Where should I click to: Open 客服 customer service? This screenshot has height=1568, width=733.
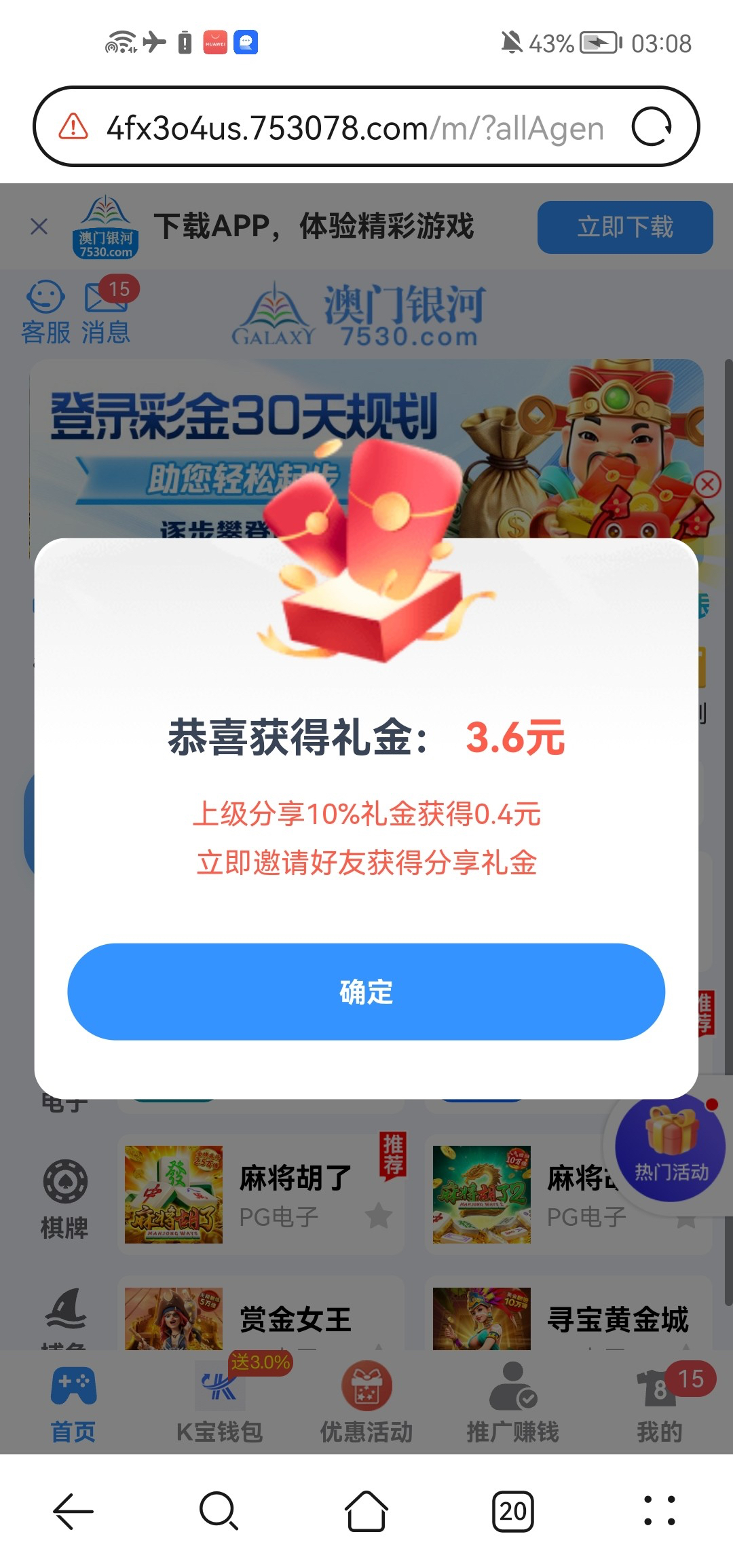(x=45, y=313)
